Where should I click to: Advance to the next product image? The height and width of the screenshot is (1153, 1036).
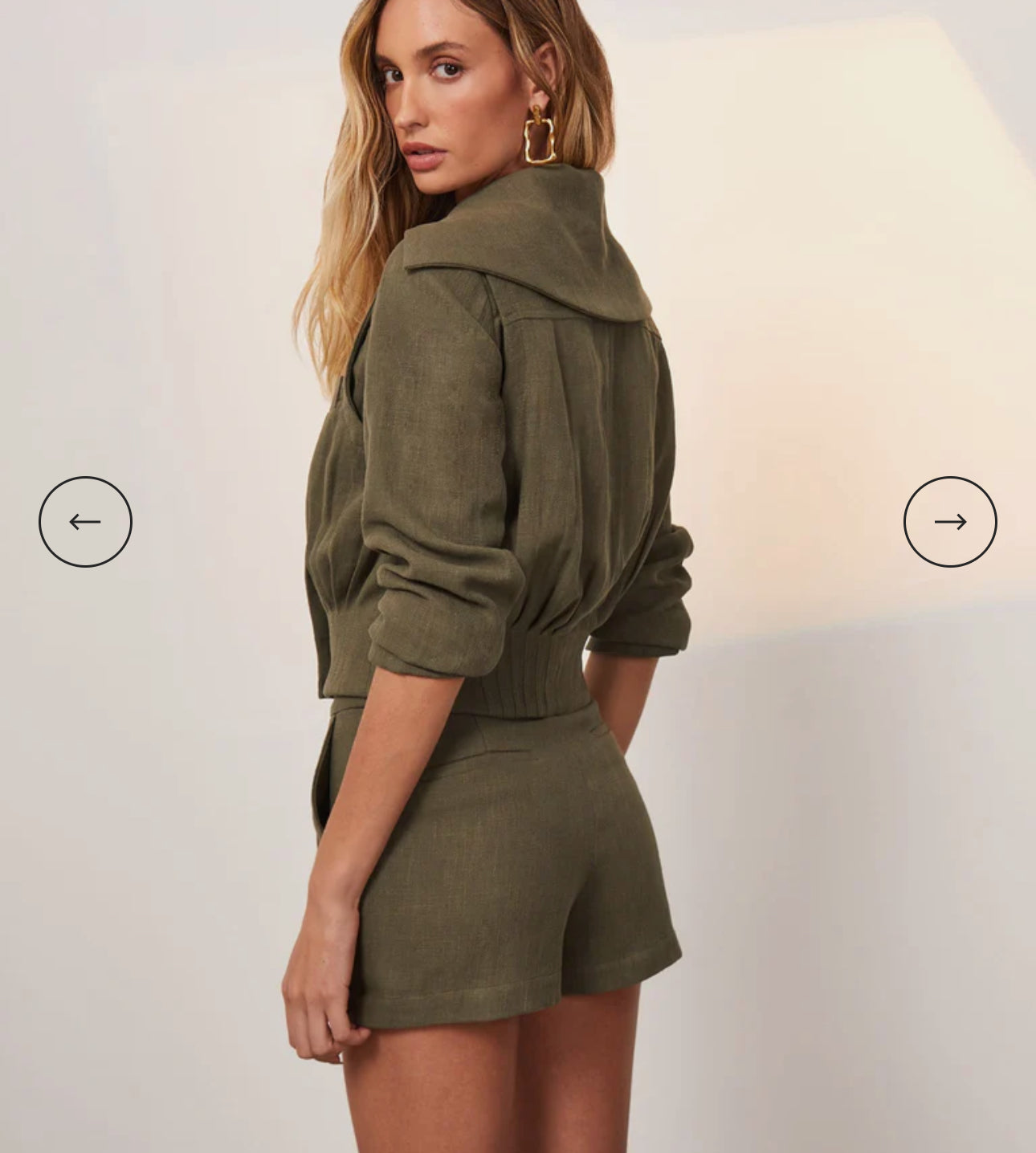point(950,522)
